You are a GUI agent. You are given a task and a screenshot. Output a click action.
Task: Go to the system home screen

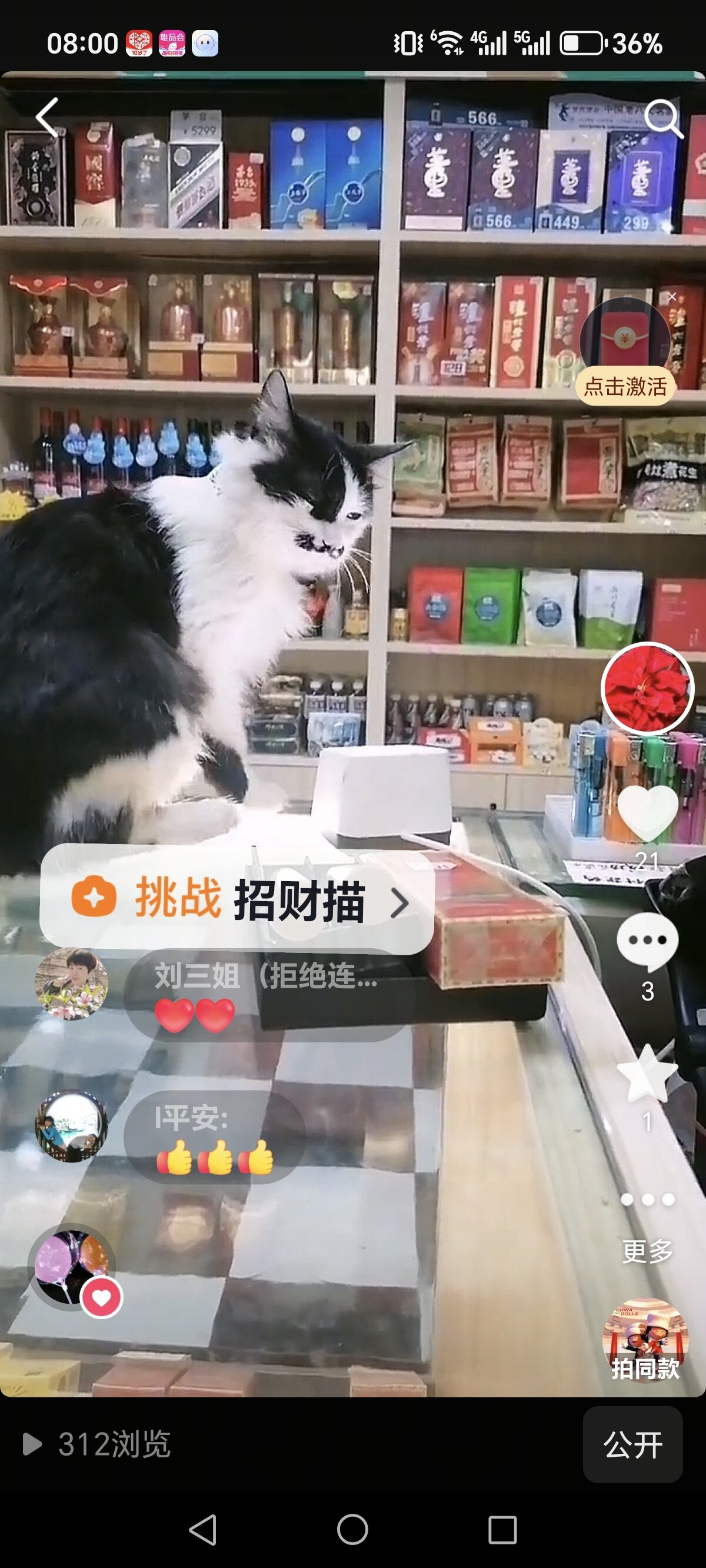[x=352, y=1530]
